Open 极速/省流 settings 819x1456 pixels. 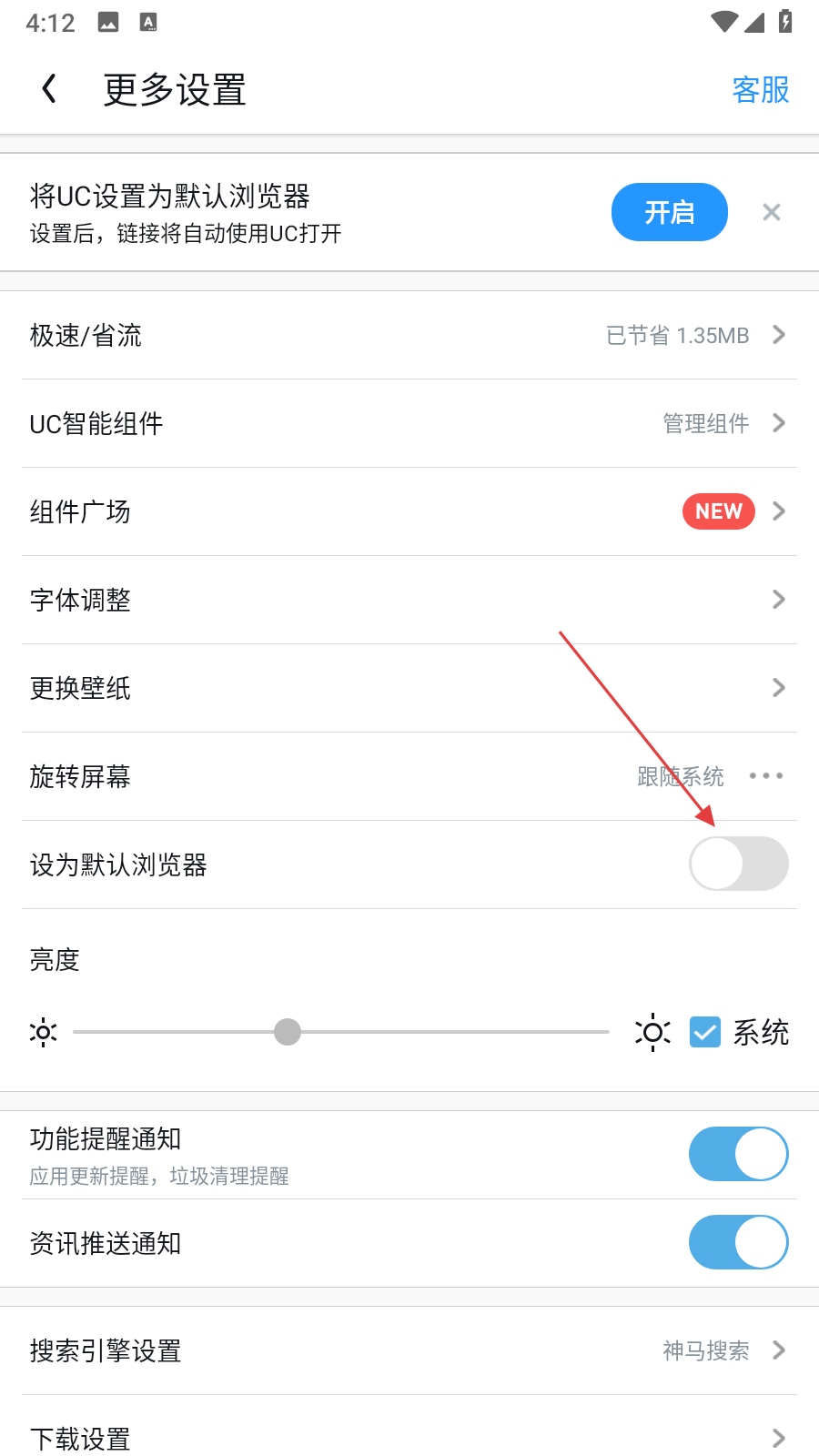[x=409, y=335]
